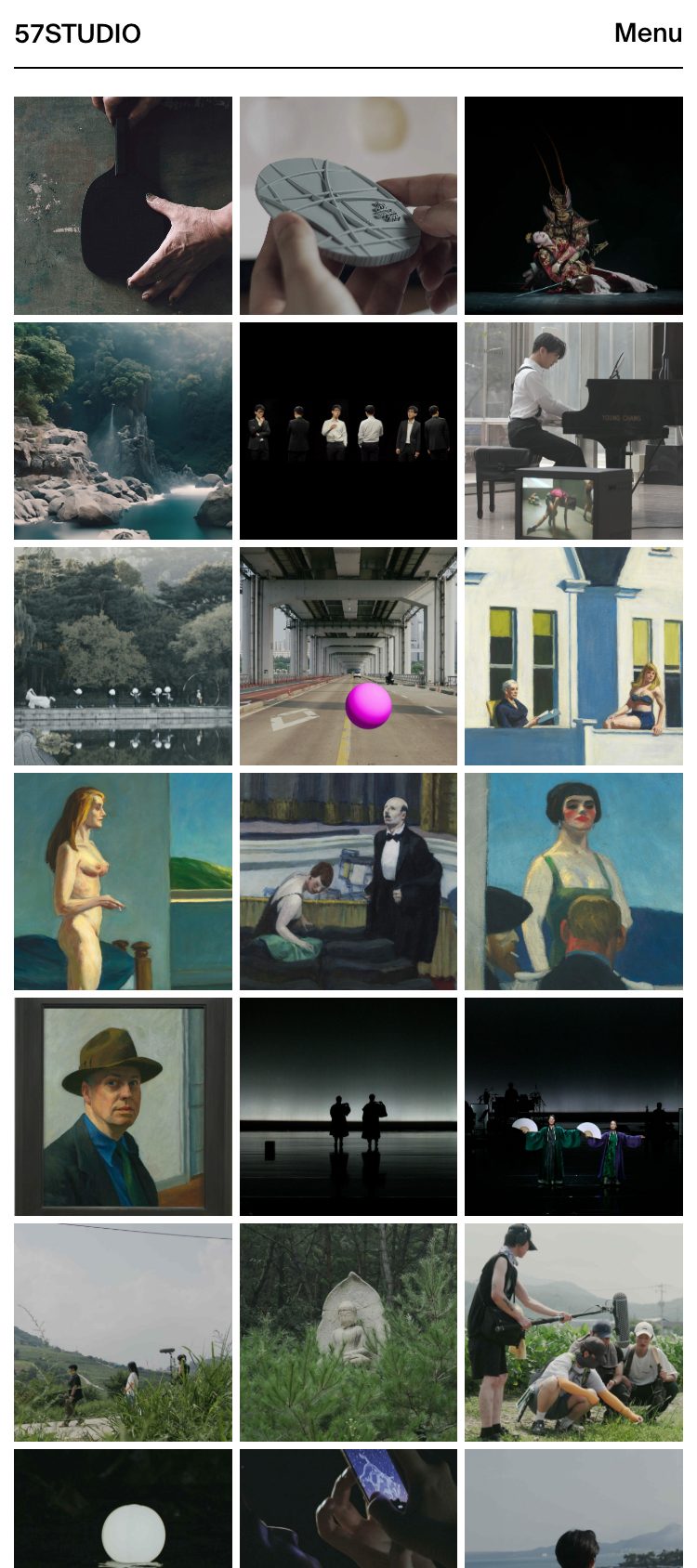Open the forest pond reflection project
The image size is (697, 1568).
pos(123,656)
